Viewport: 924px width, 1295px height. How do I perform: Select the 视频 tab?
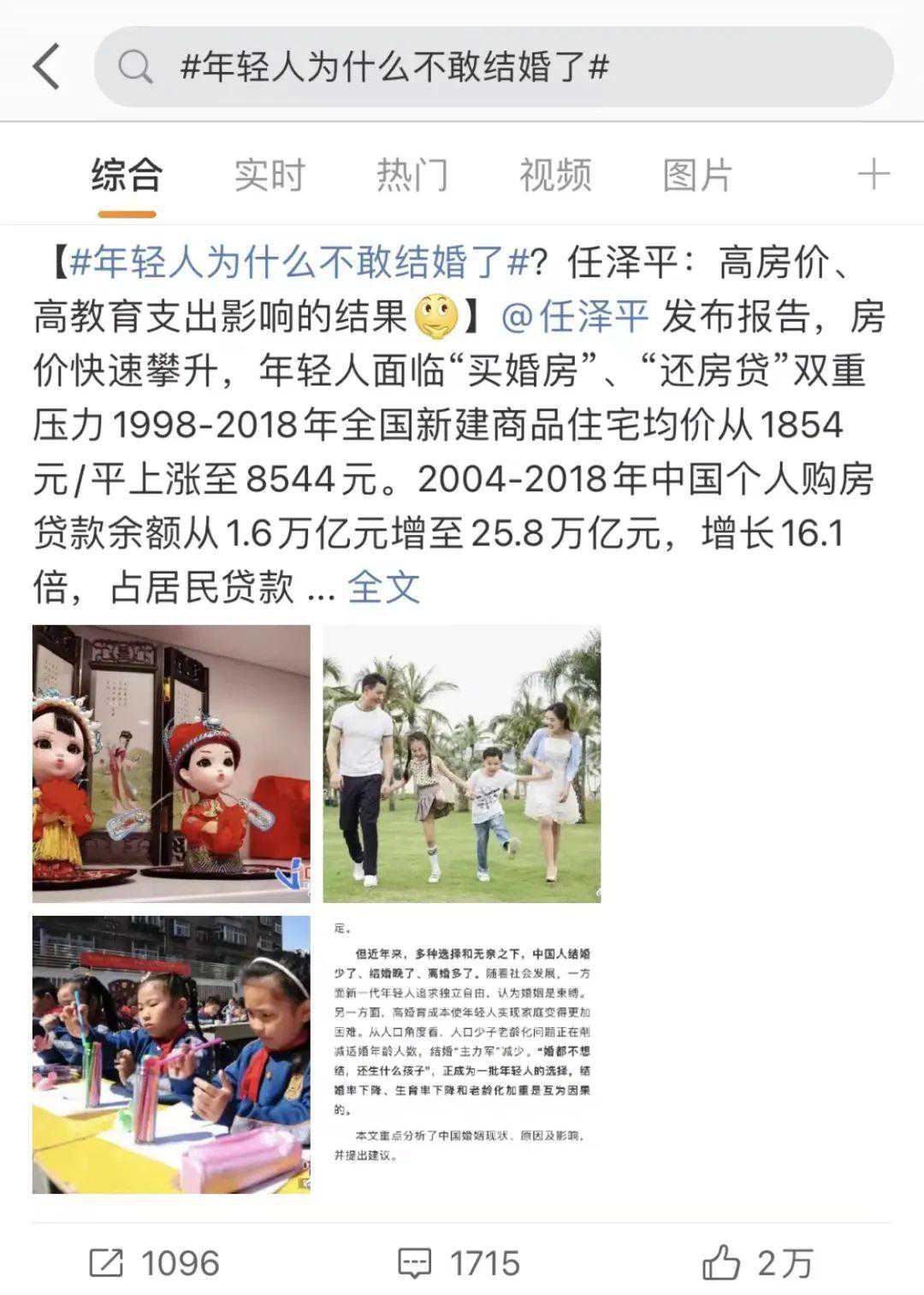pos(555,175)
